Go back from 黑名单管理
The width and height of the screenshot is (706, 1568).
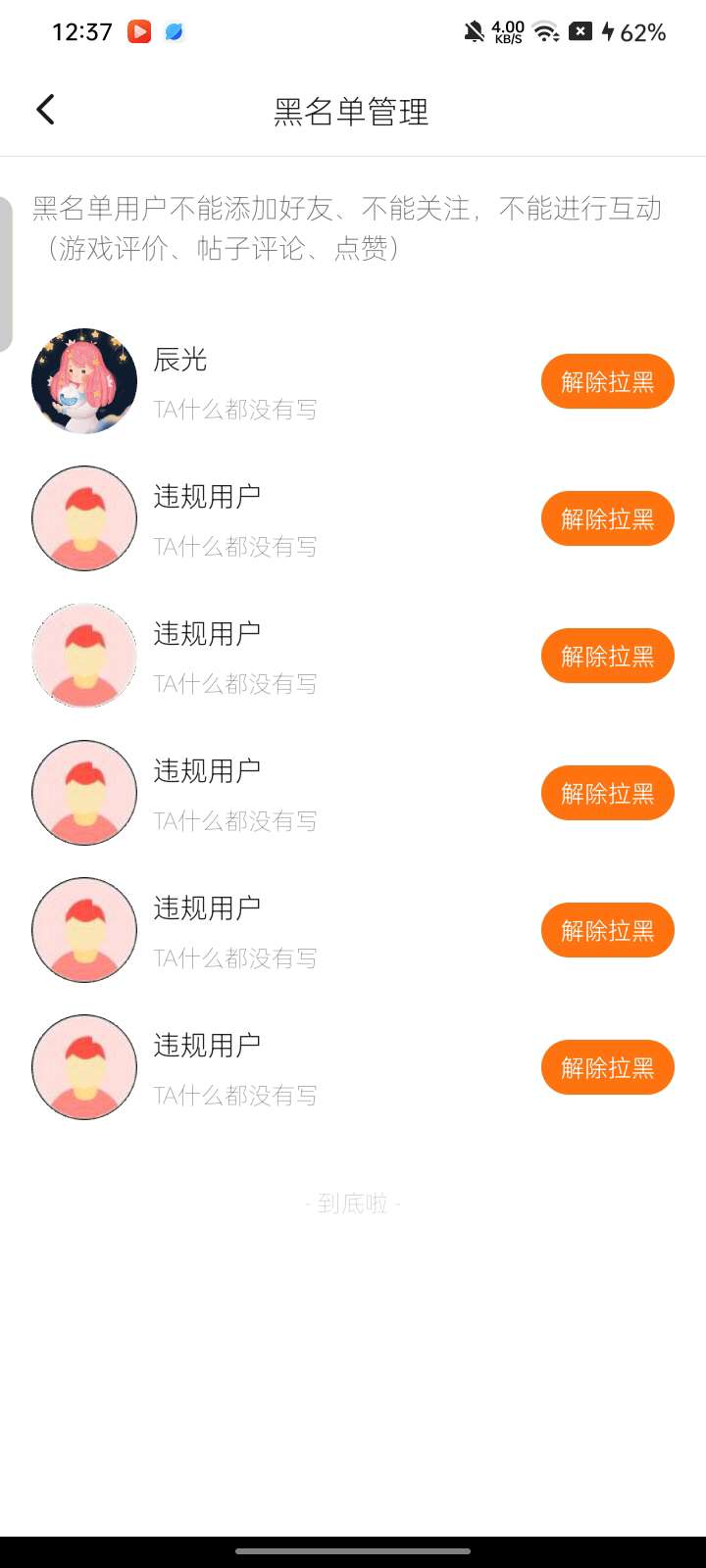point(45,110)
